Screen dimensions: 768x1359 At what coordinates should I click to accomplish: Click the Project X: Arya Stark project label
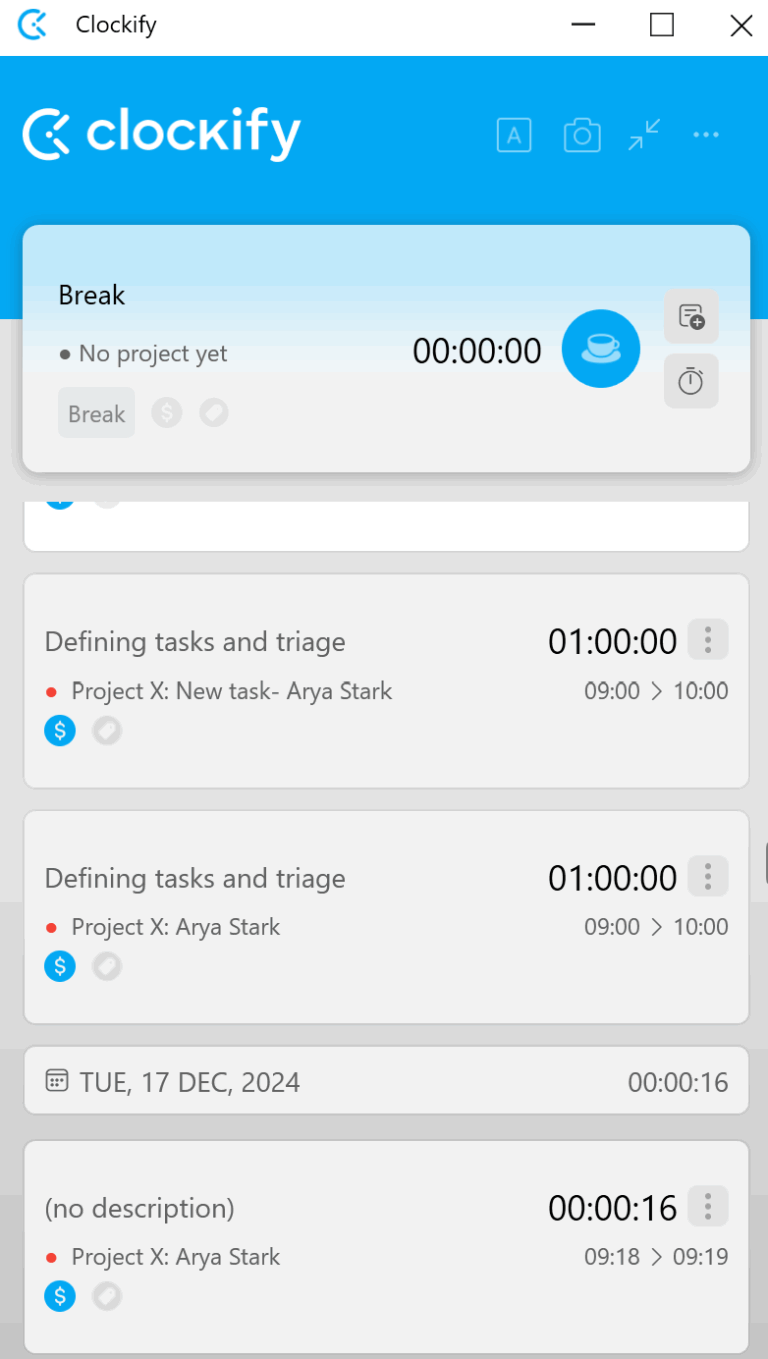175,926
